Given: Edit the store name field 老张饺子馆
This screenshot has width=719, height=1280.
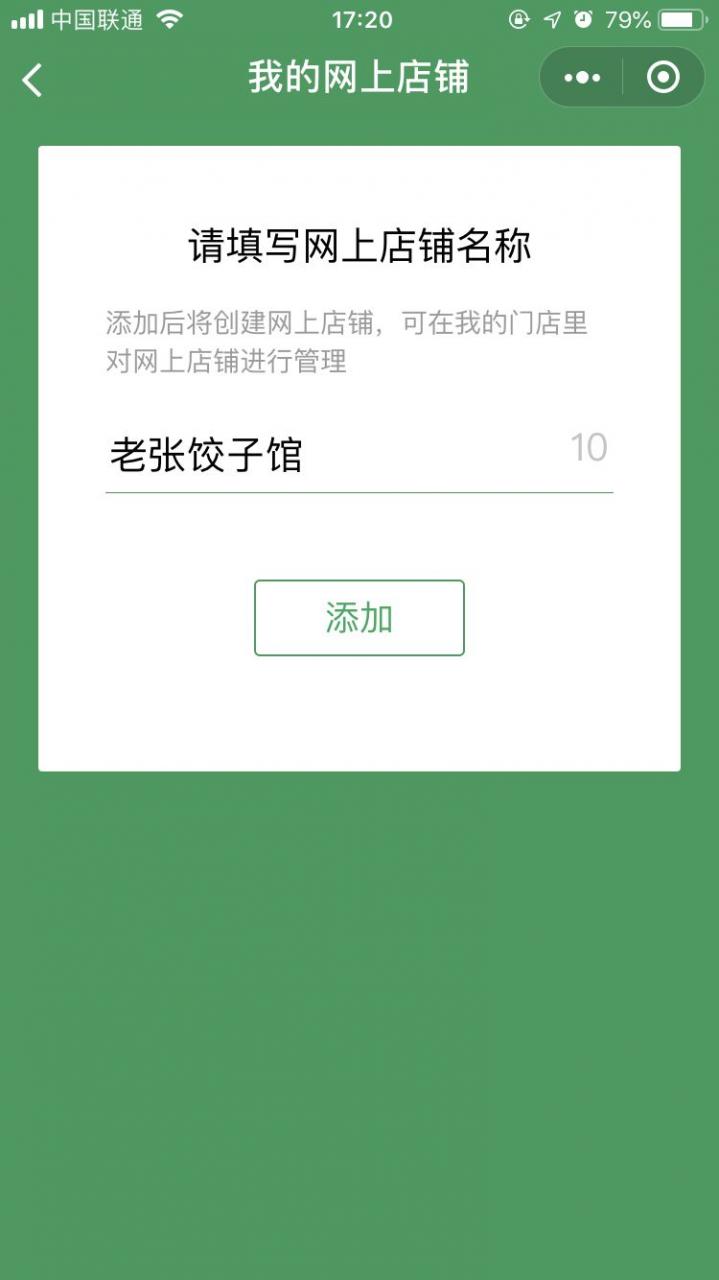Looking at the screenshot, I should pos(330,456).
